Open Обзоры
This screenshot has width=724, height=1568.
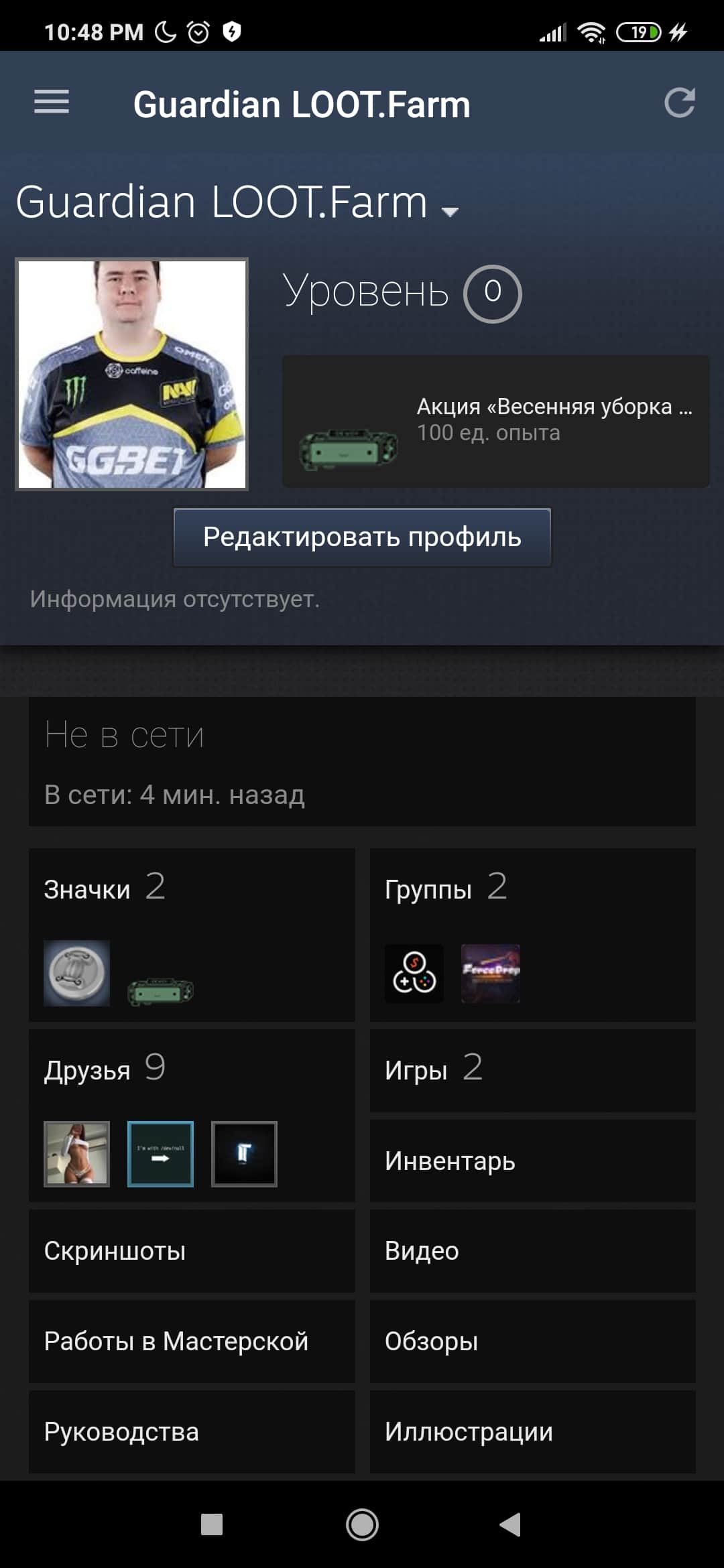tap(532, 1341)
